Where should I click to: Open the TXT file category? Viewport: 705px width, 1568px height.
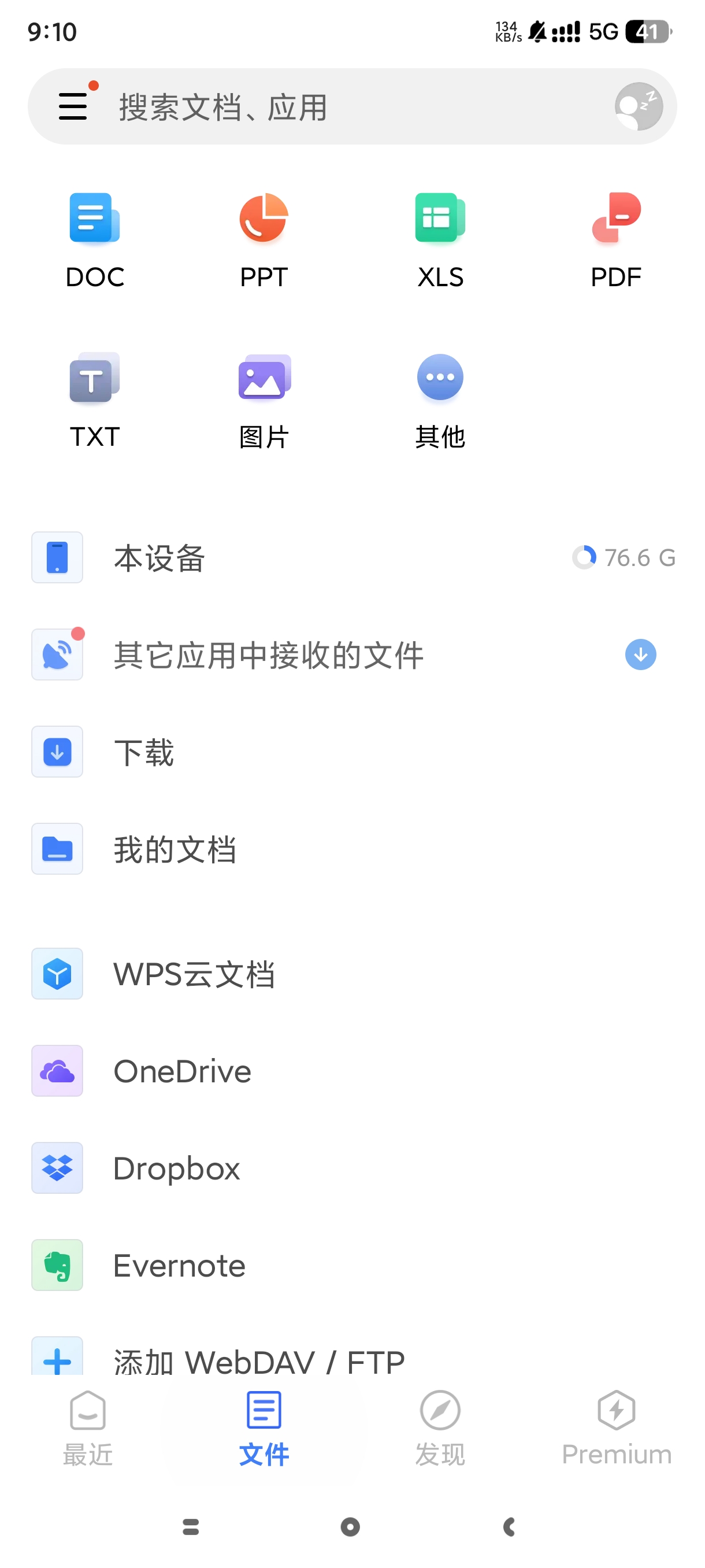click(94, 400)
